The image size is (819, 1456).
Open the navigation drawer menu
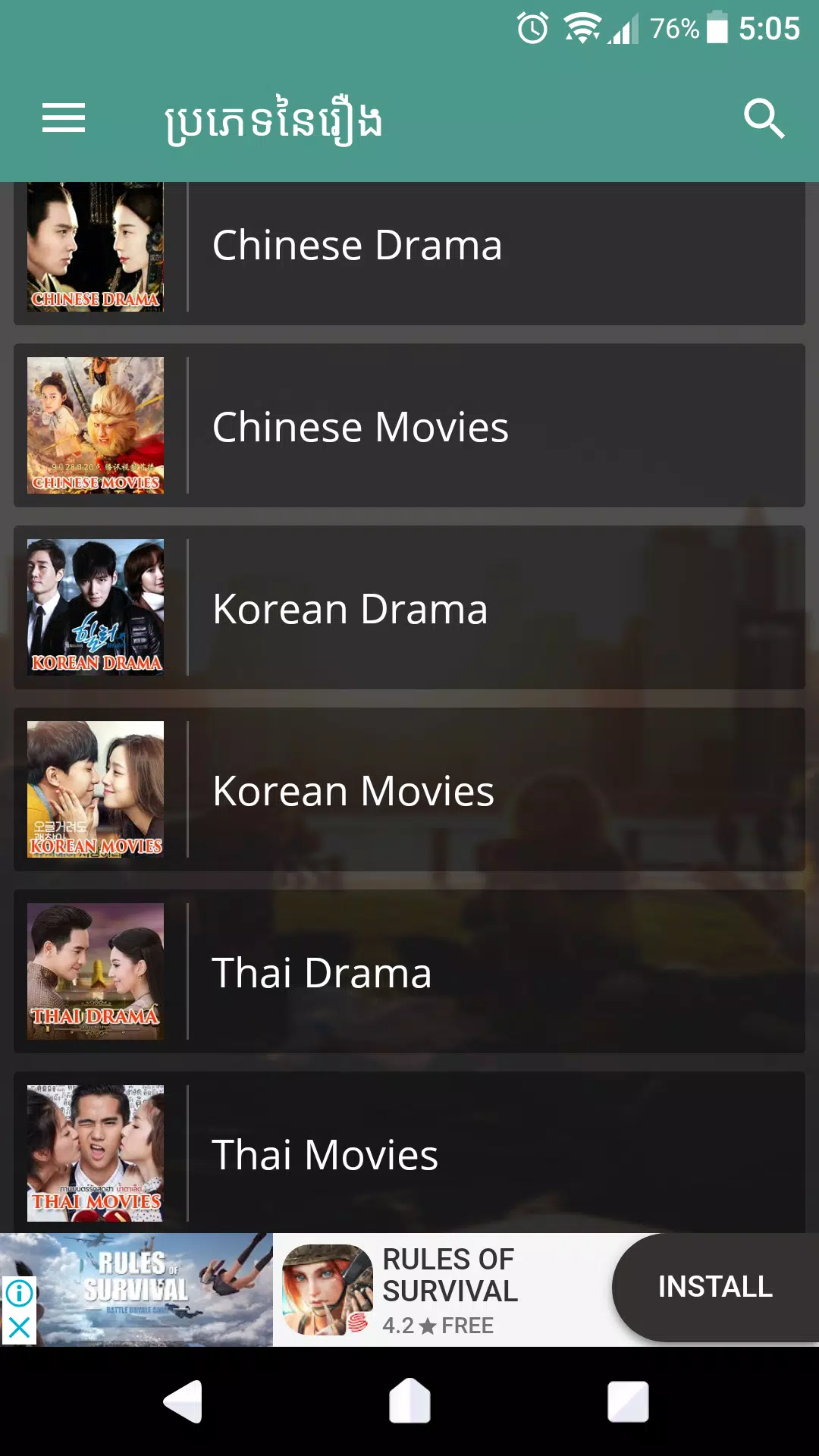point(64,118)
